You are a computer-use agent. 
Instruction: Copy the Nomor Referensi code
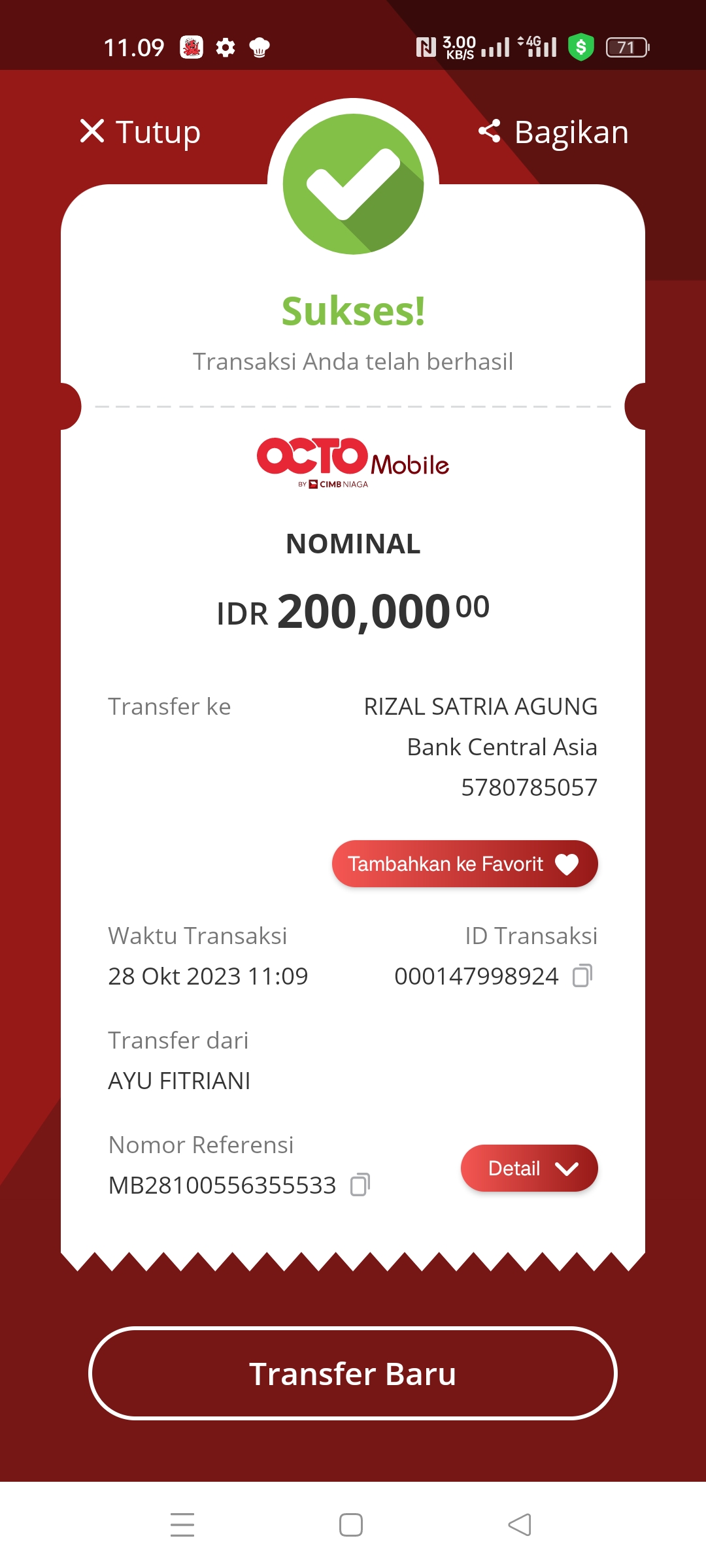[x=360, y=1185]
